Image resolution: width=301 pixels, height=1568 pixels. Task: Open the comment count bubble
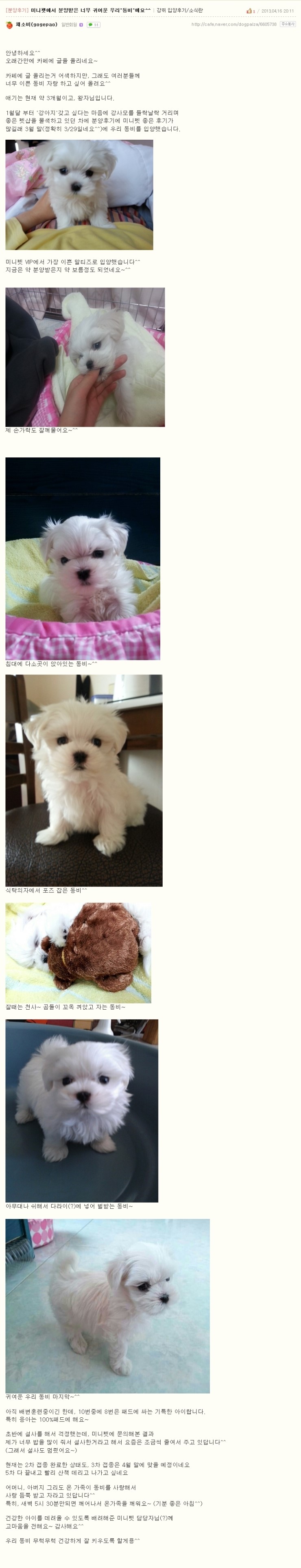coord(93,25)
